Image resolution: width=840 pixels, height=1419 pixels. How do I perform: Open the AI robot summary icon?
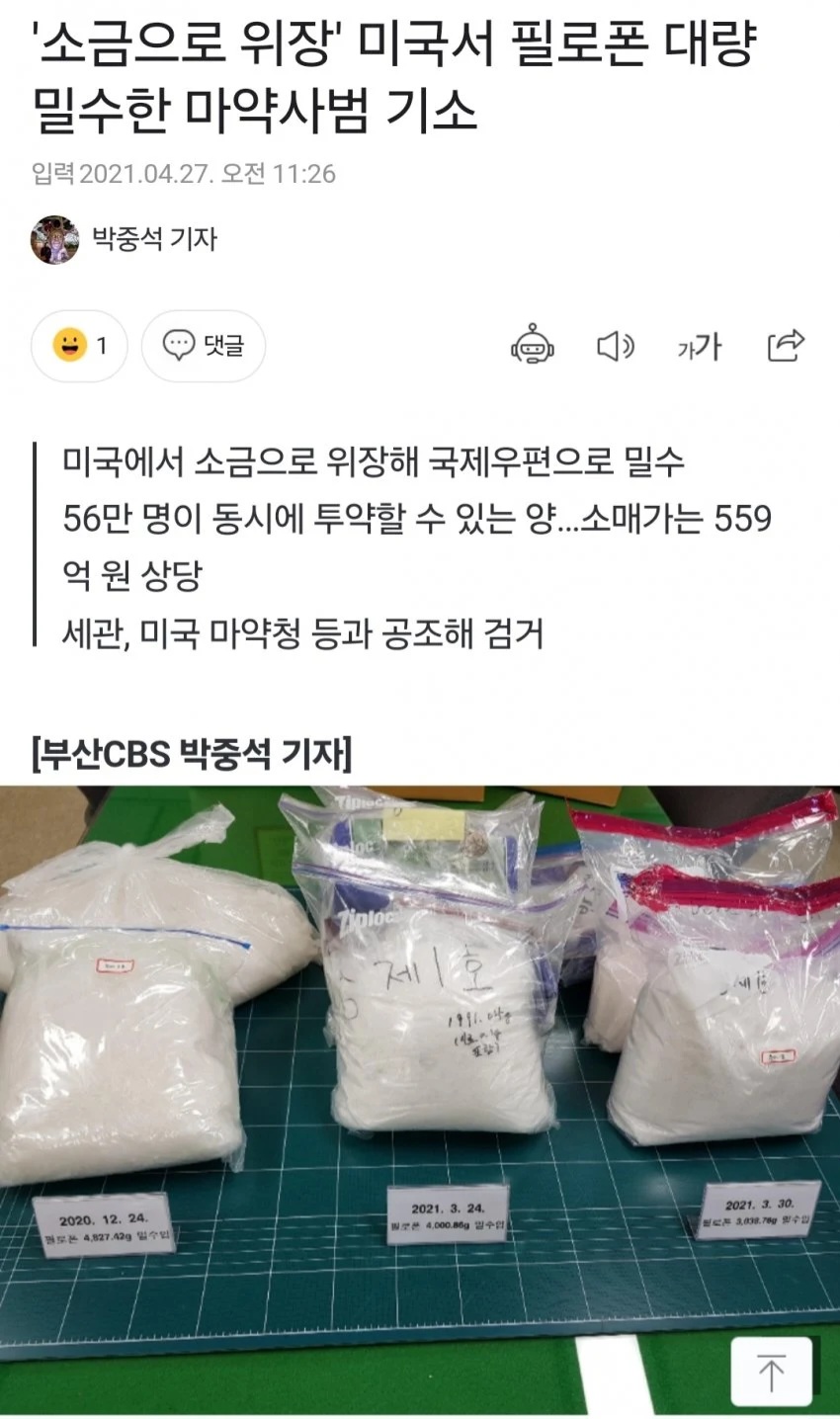coord(533,346)
